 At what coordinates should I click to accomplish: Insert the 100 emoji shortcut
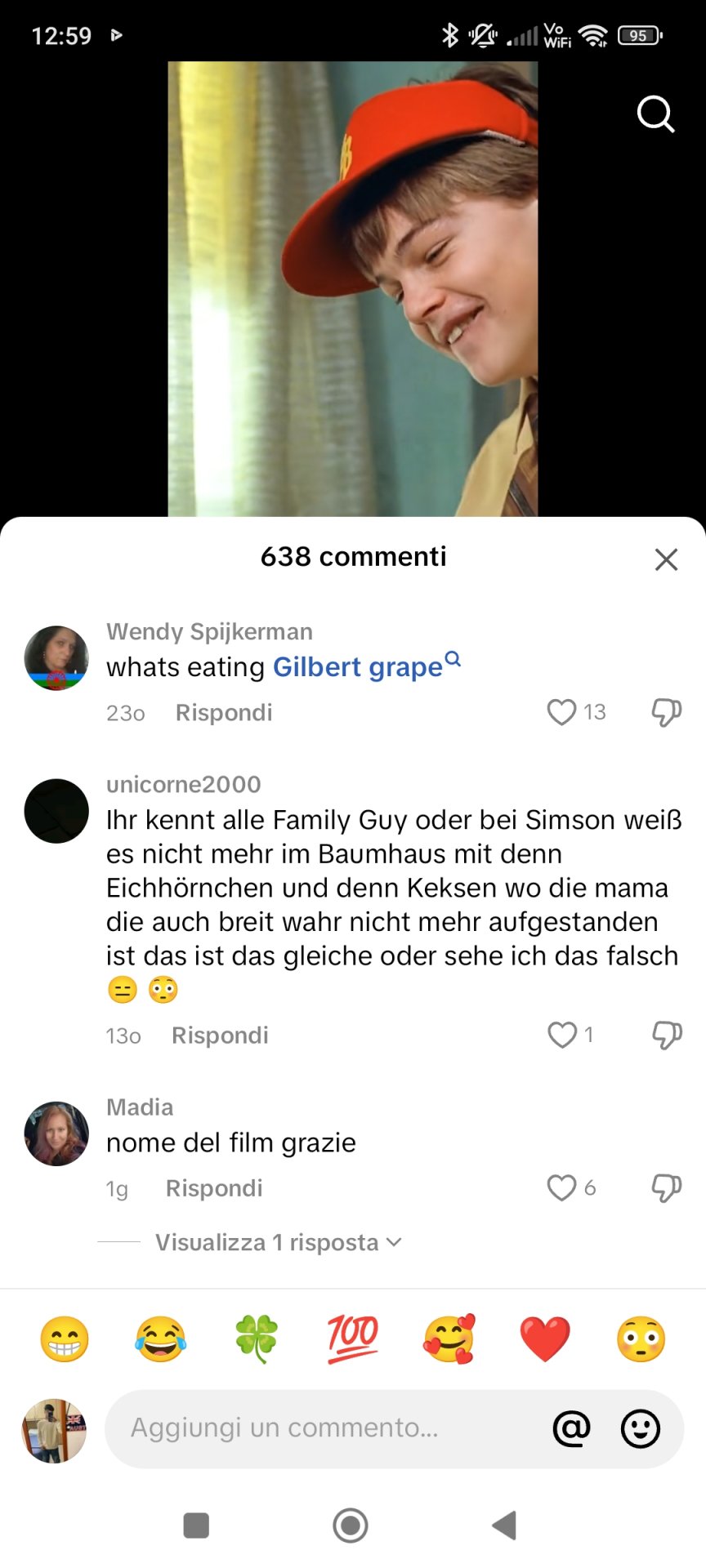point(352,1339)
